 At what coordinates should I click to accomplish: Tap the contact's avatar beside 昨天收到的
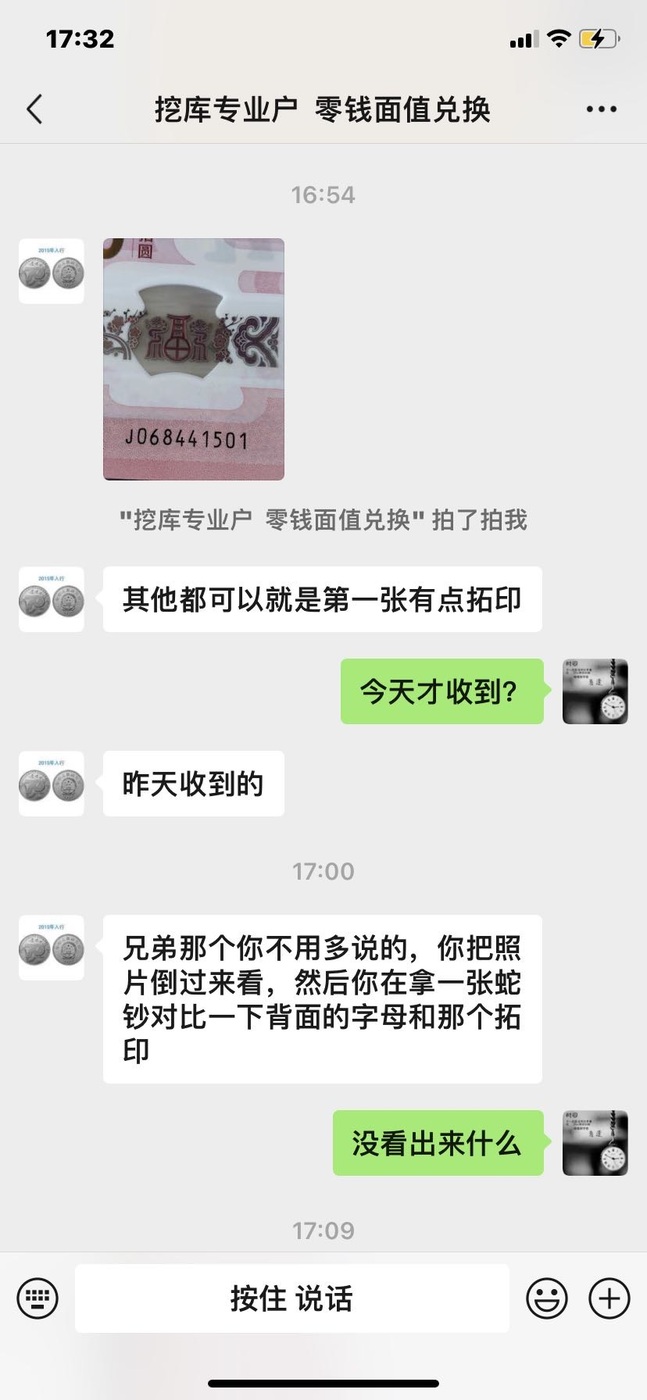tap(51, 784)
